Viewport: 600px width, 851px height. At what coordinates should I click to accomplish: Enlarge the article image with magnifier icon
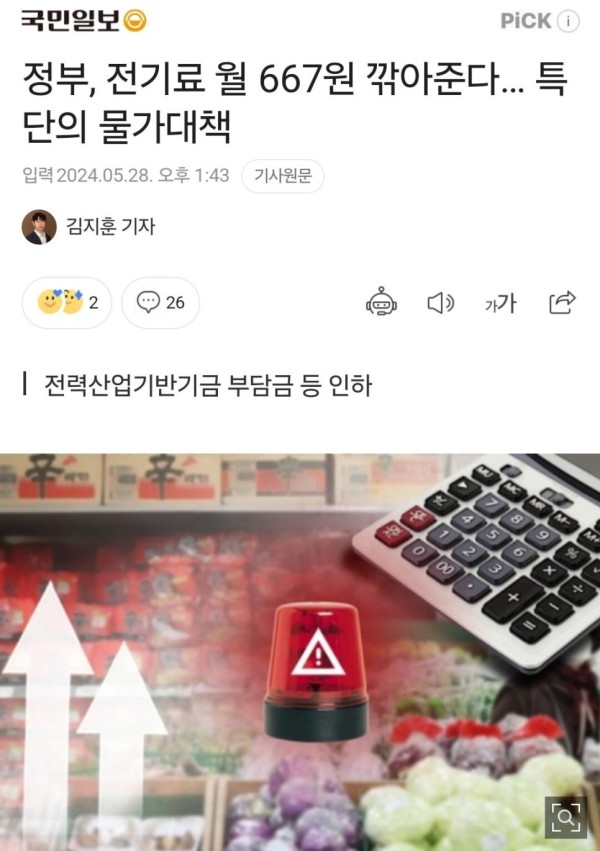pyautogui.click(x=566, y=817)
